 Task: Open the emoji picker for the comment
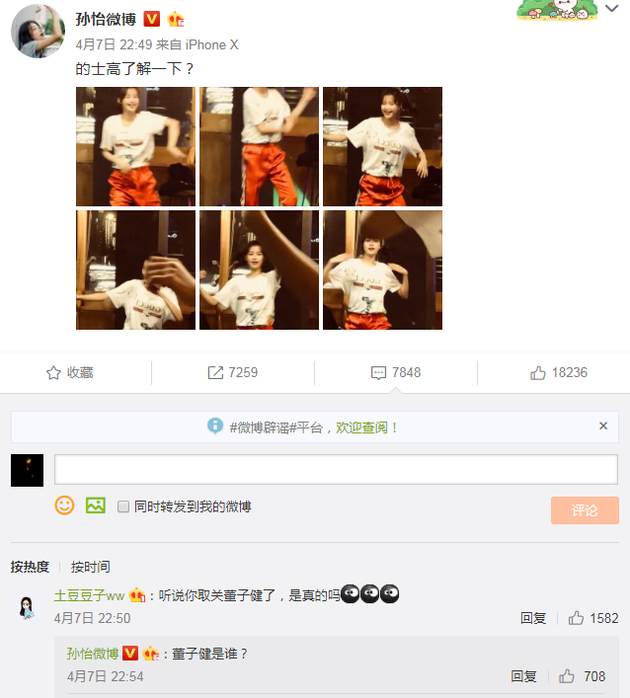point(65,506)
